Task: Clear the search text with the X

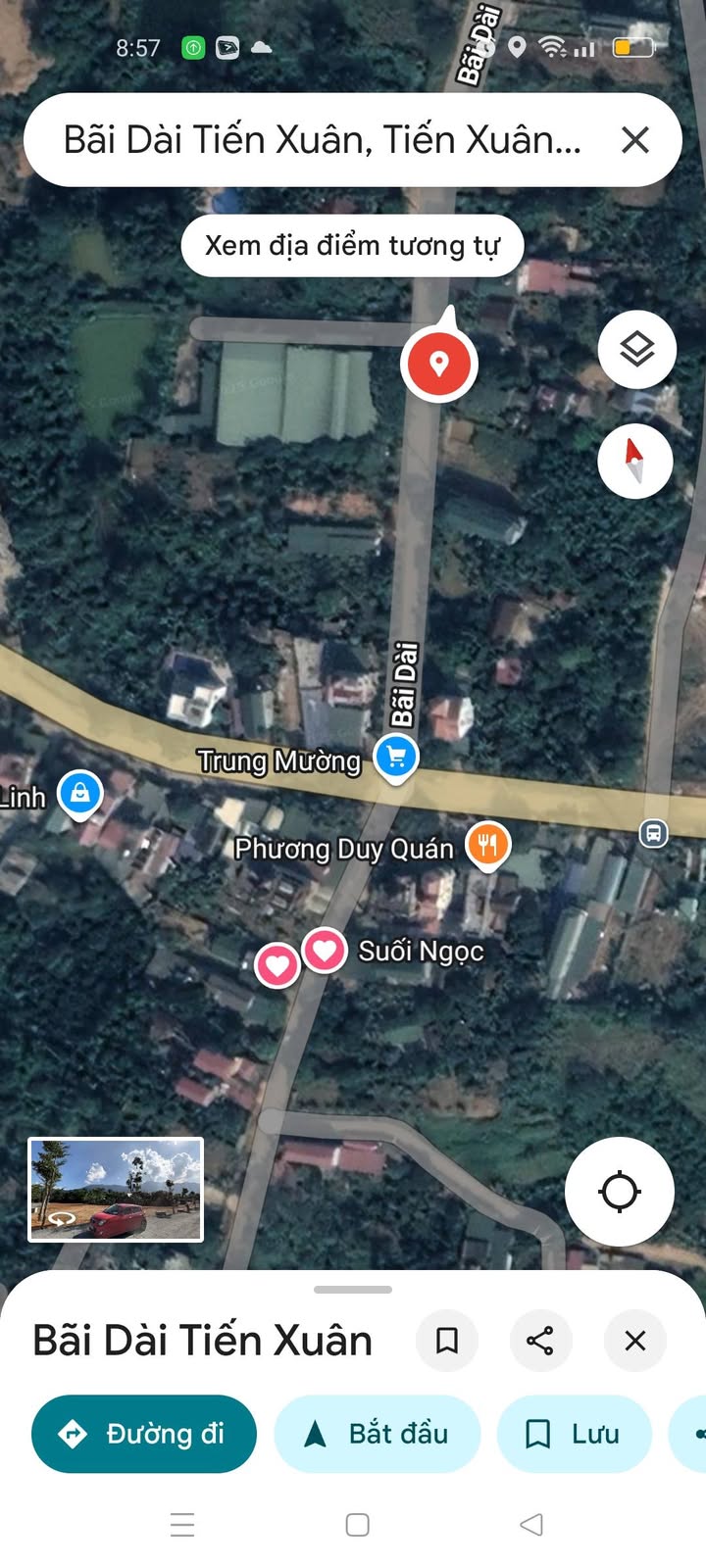Action: (635, 140)
